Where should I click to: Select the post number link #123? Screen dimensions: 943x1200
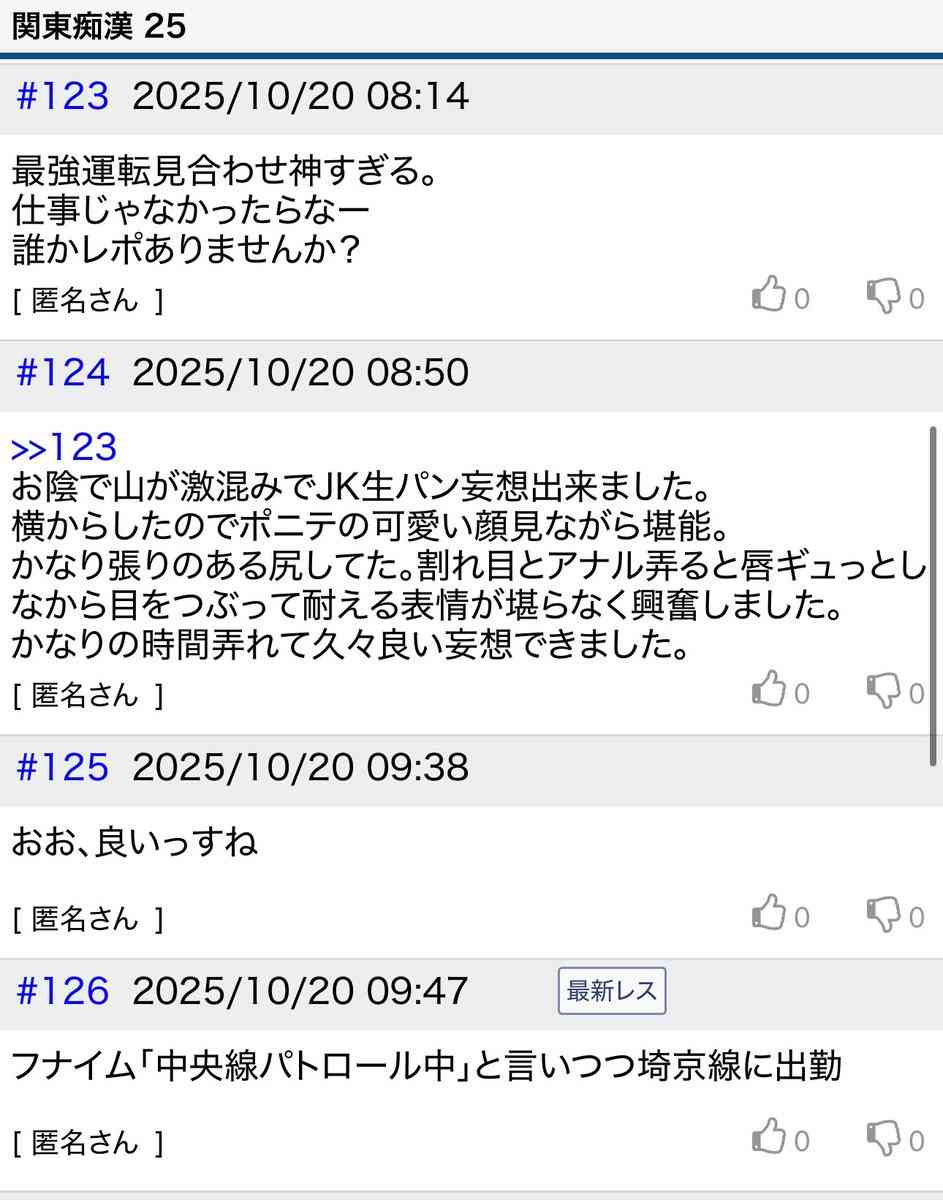[x=60, y=97]
